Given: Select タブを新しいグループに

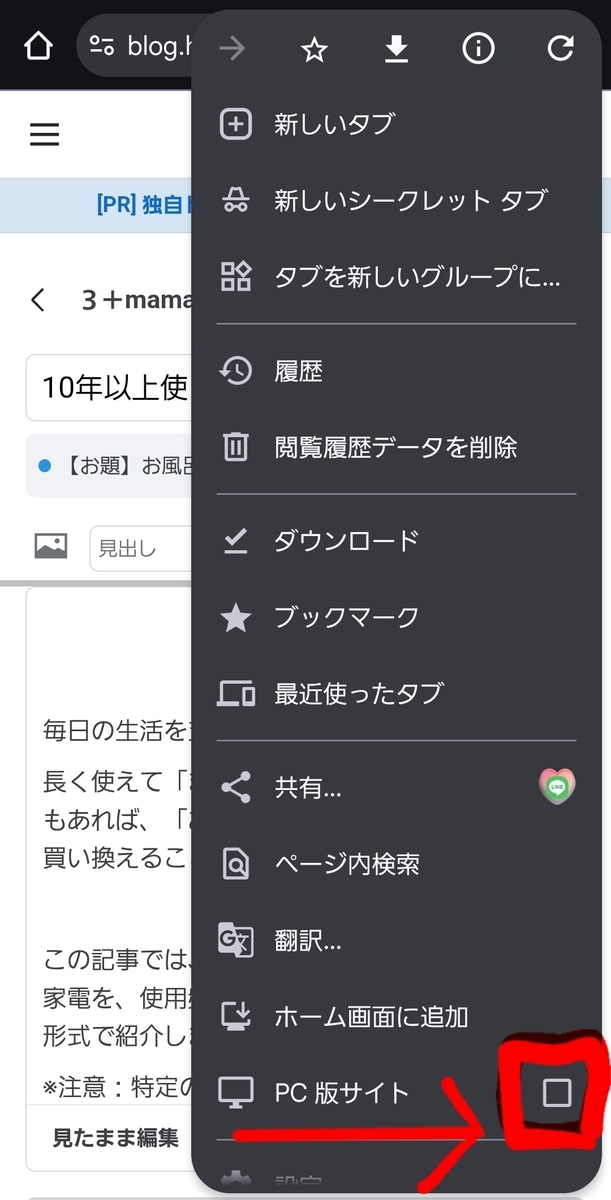Looking at the screenshot, I should (416, 277).
